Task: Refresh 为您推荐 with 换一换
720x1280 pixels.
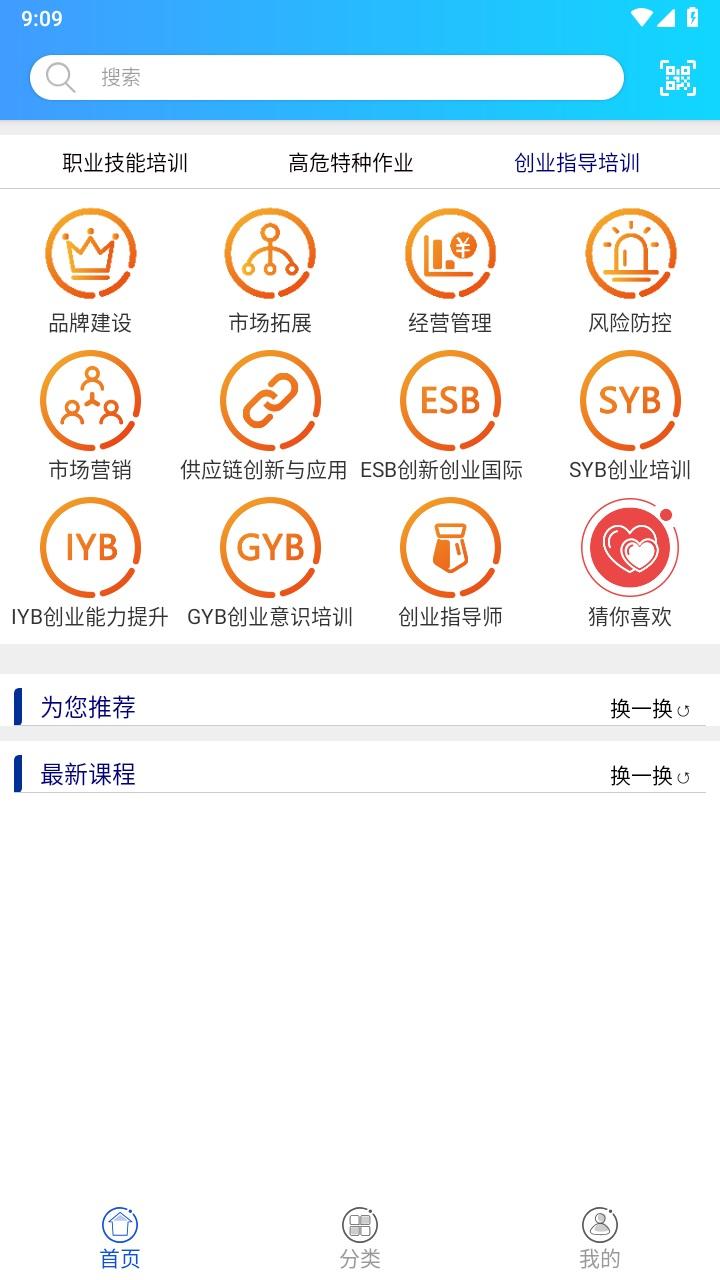Action: pos(650,709)
